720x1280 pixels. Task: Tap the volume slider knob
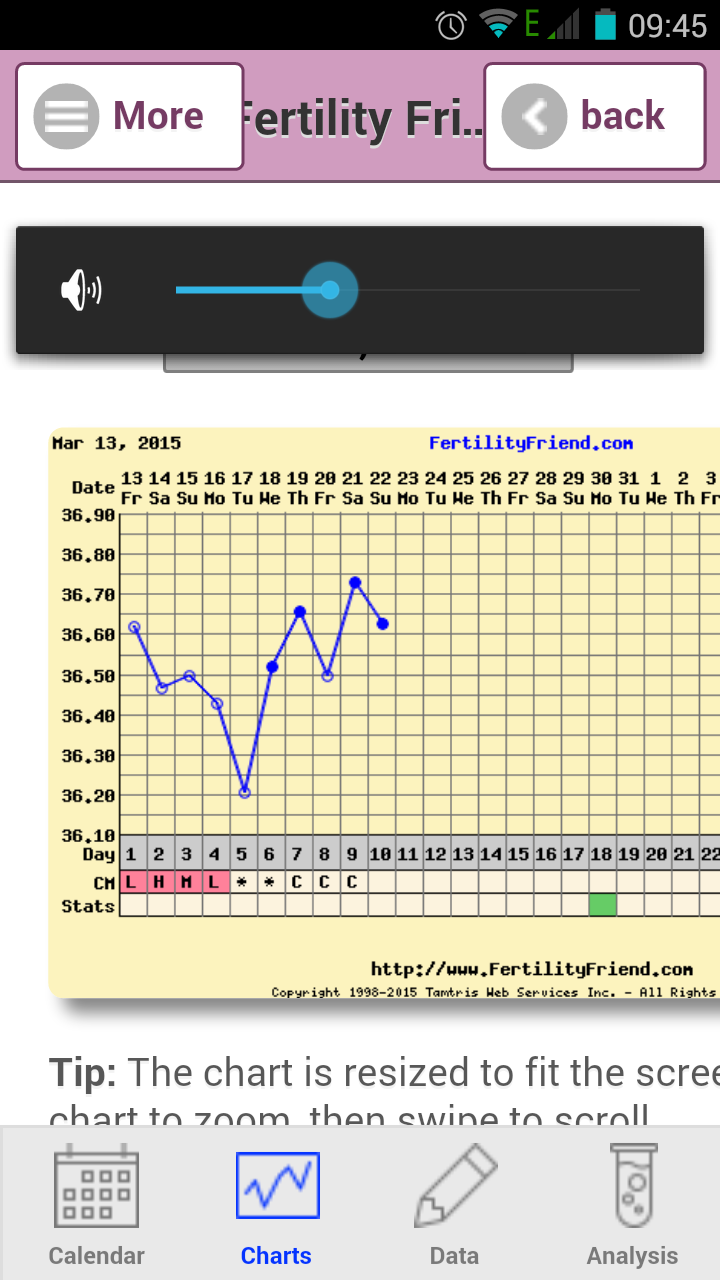click(330, 290)
